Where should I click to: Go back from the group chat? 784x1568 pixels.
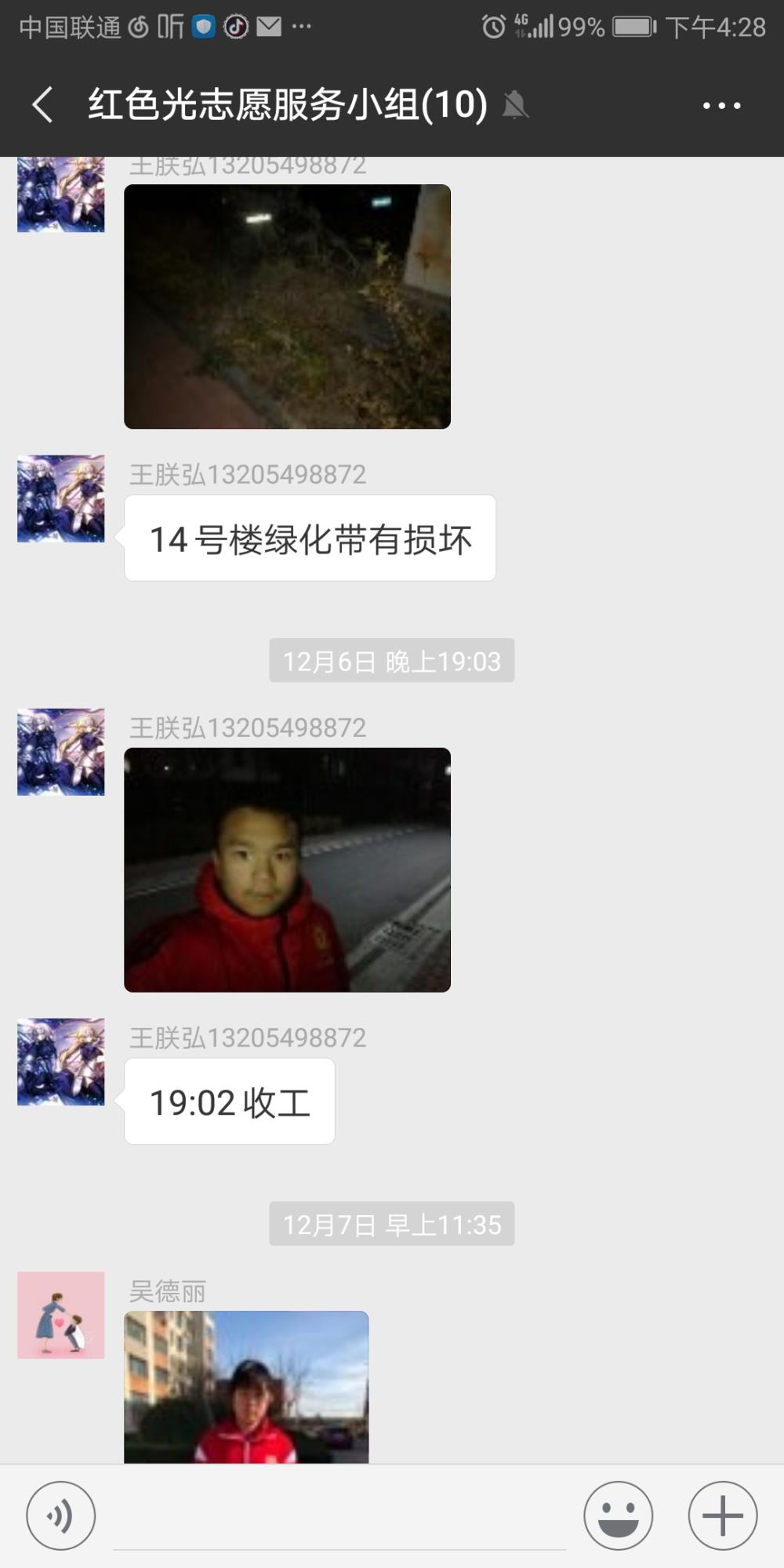[x=42, y=104]
